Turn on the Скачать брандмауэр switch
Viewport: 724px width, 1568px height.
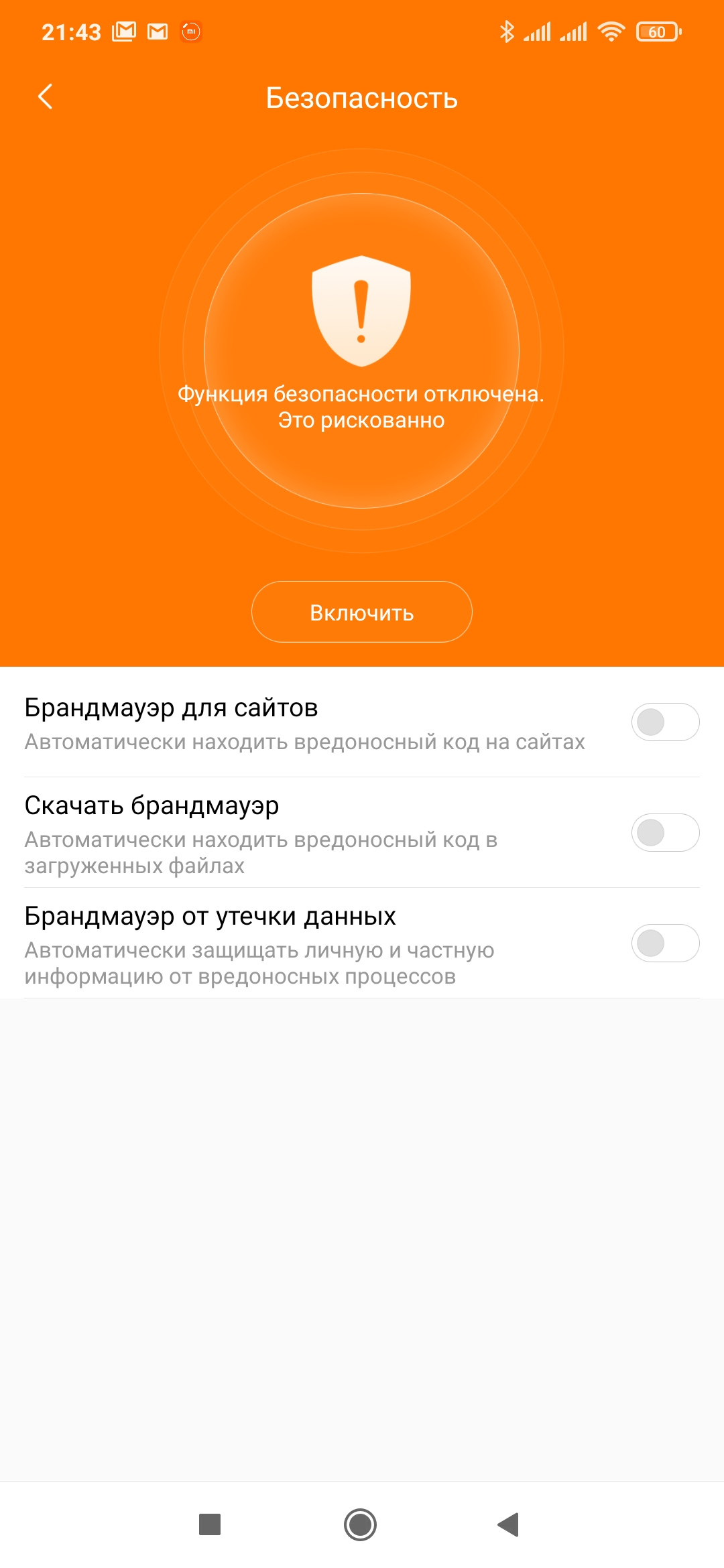point(665,833)
